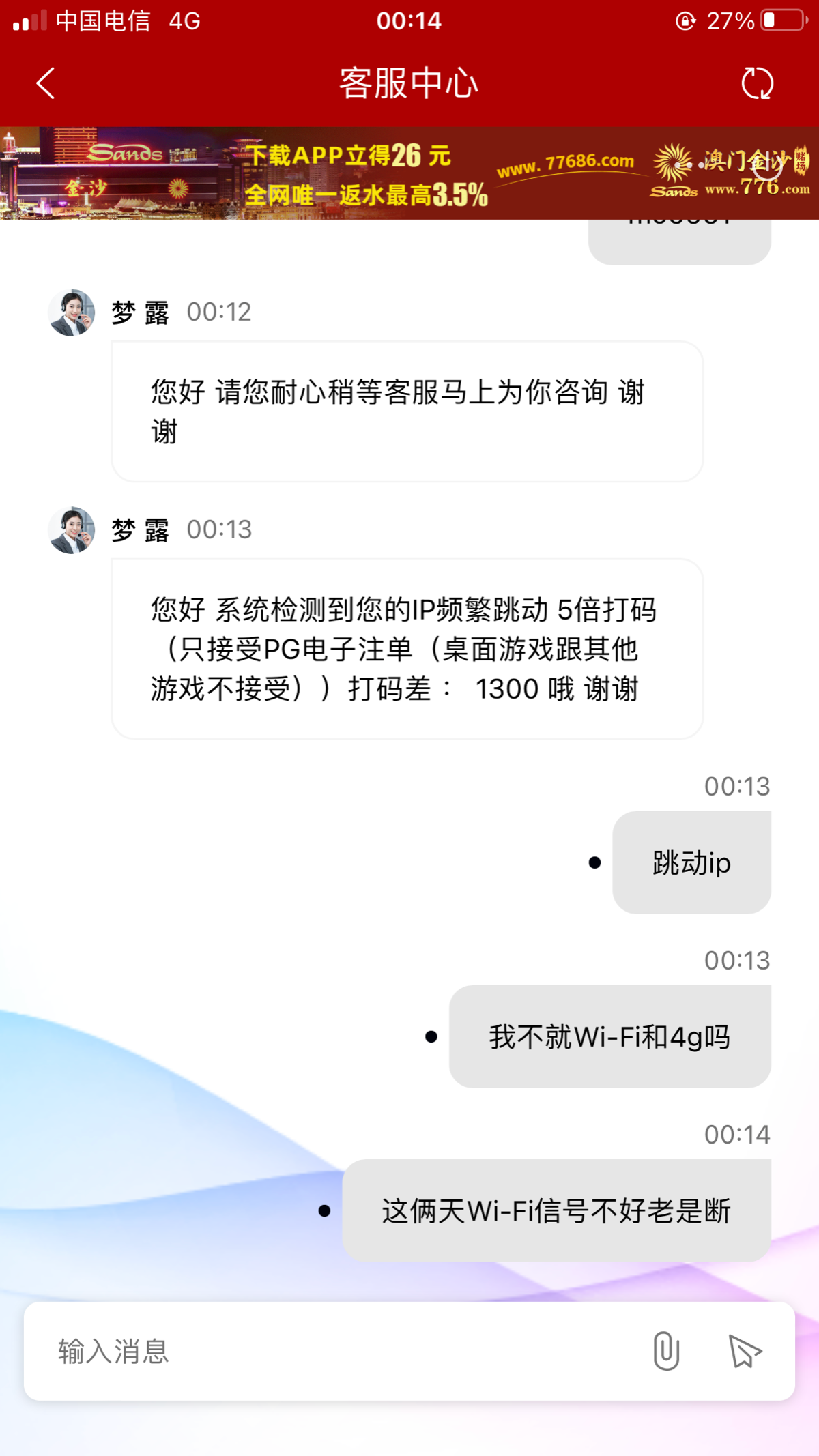Viewport: 819px width, 1456px height.
Task: Tap the refresh icon in the top bar
Action: [758, 84]
